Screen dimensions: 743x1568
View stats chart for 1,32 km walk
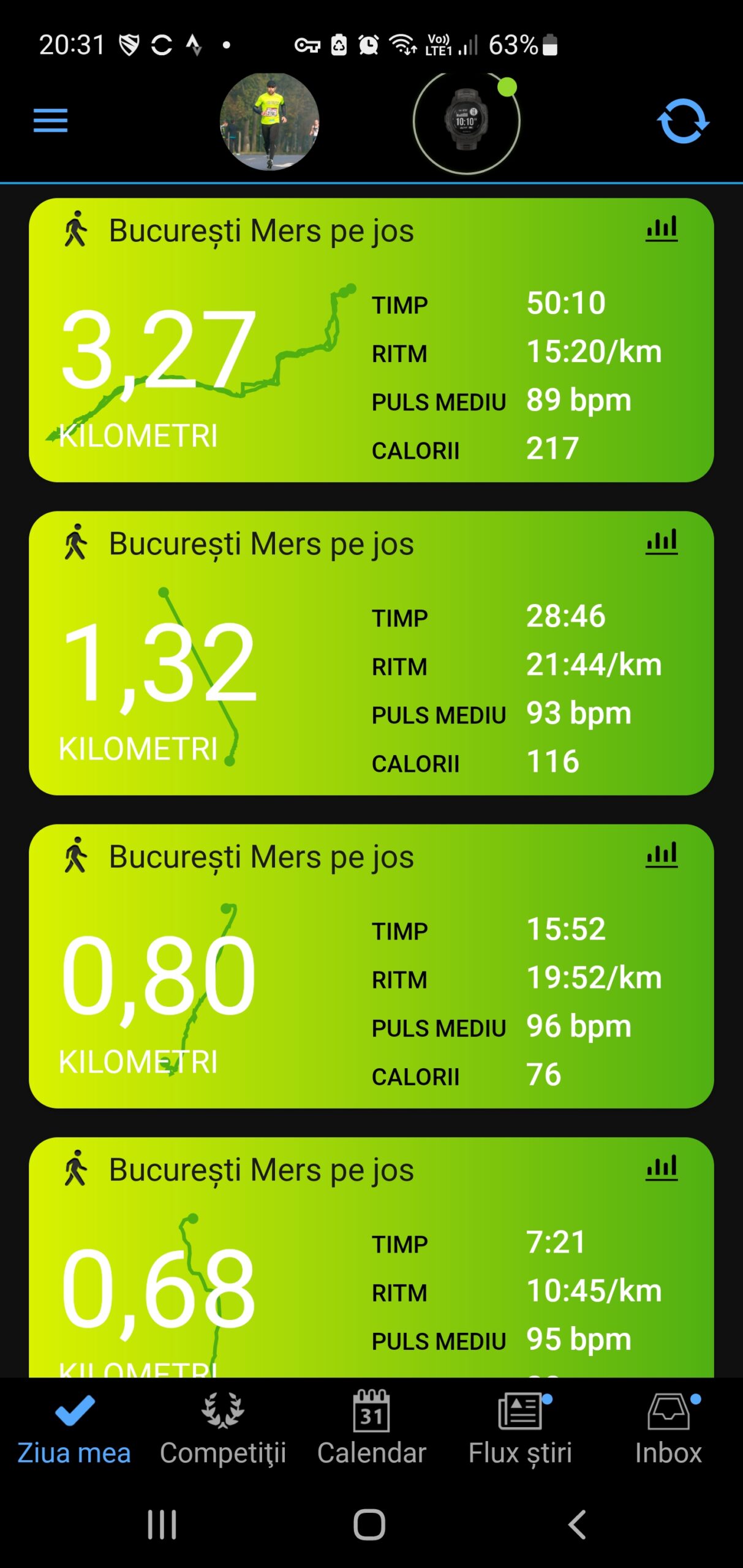coord(662,542)
